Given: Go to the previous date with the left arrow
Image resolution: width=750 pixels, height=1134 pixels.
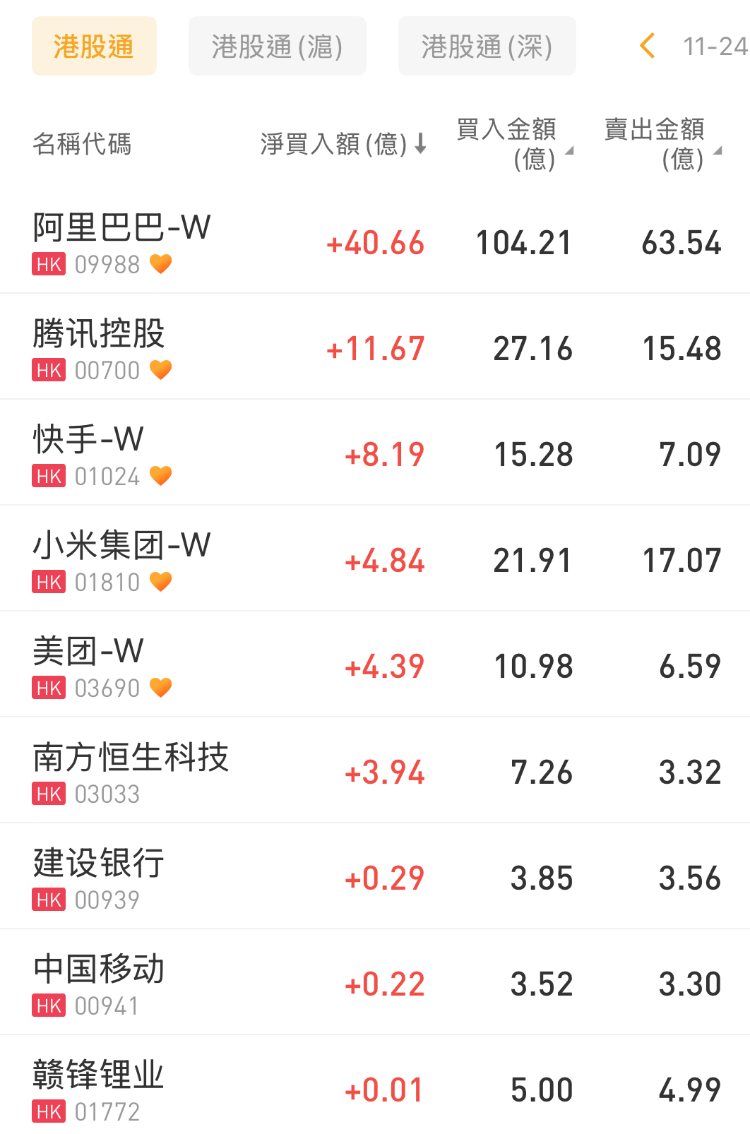Looking at the screenshot, I should click(x=647, y=46).
